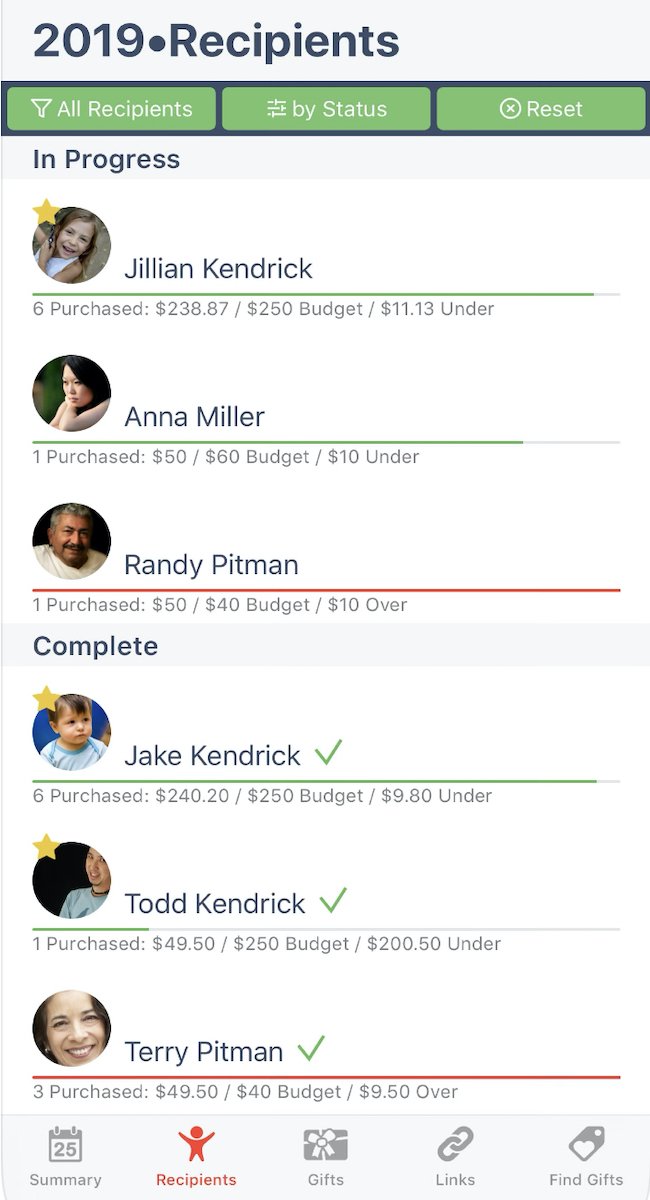The image size is (650, 1200).
Task: Select Todd Kendrick from the list
Action: [x=325, y=894]
